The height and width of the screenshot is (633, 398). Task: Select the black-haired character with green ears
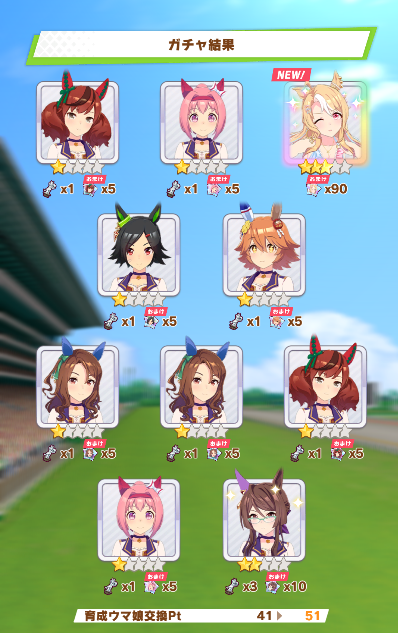click(138, 255)
